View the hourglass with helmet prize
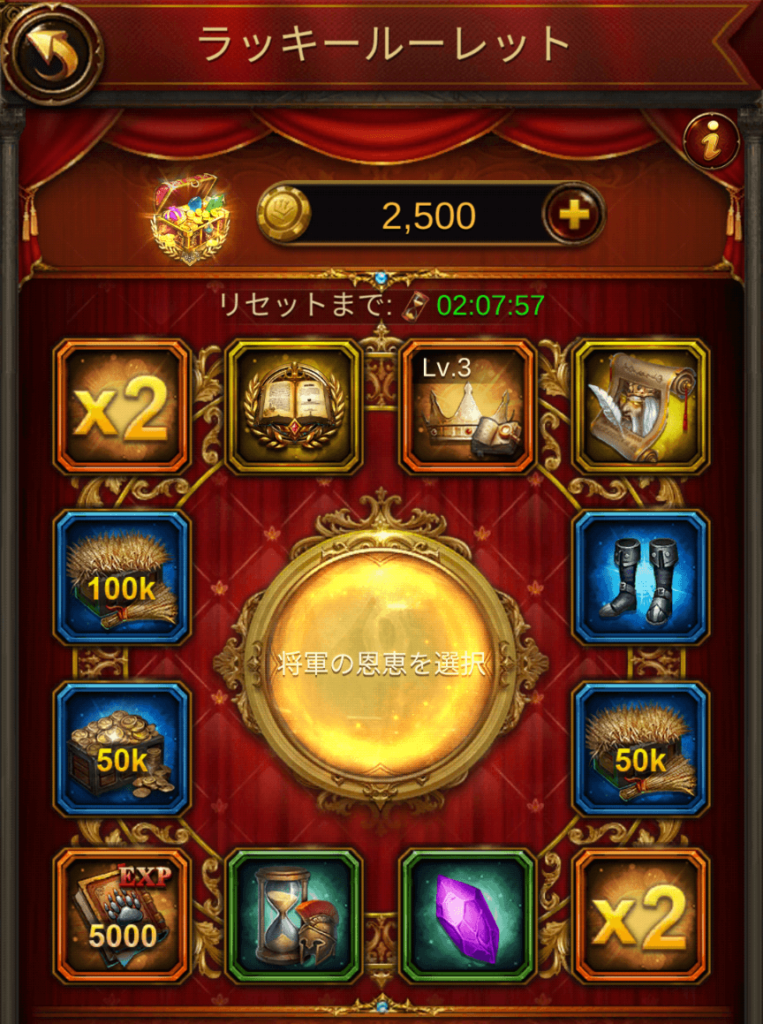 point(294,916)
